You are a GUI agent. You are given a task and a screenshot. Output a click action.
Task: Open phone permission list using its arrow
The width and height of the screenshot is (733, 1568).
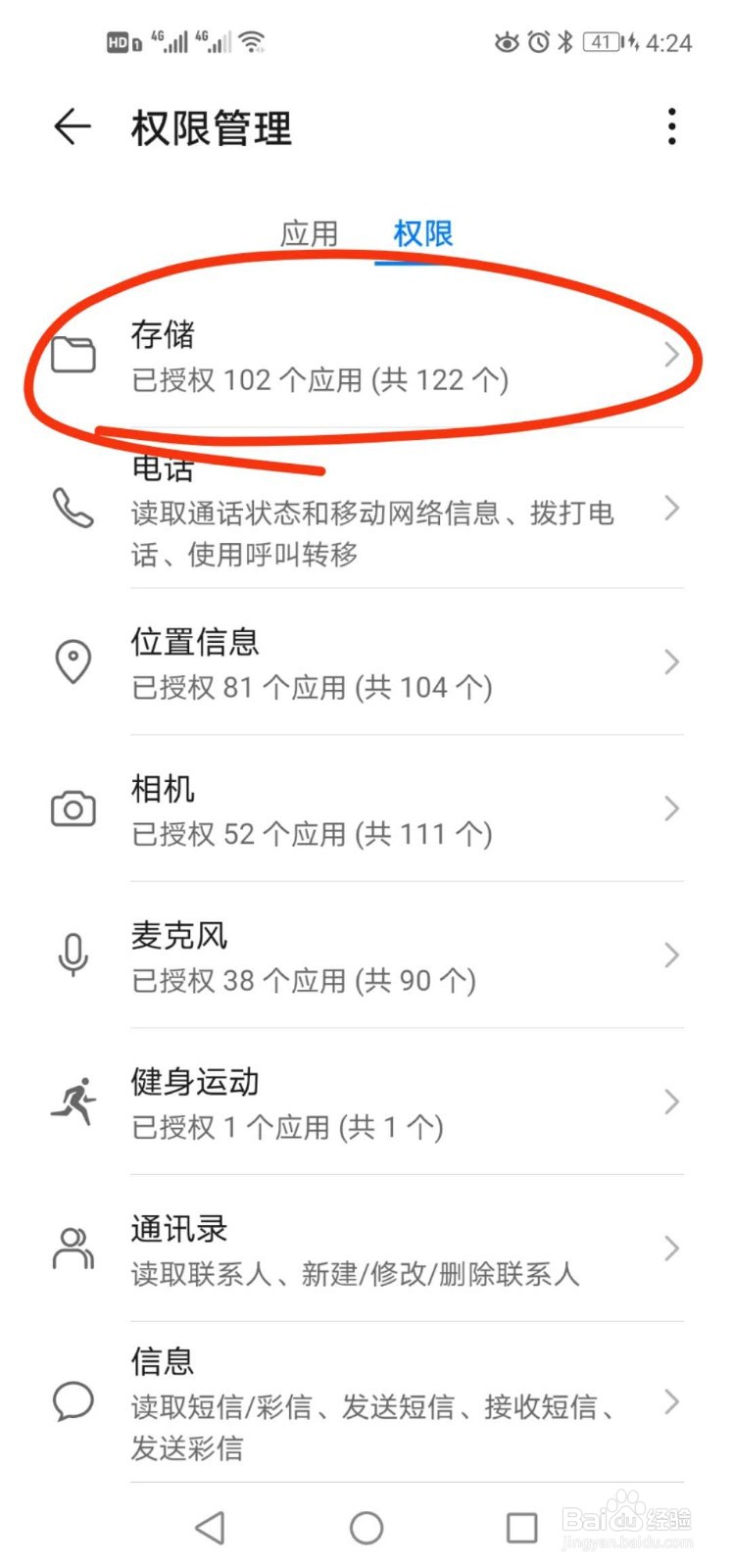[672, 509]
